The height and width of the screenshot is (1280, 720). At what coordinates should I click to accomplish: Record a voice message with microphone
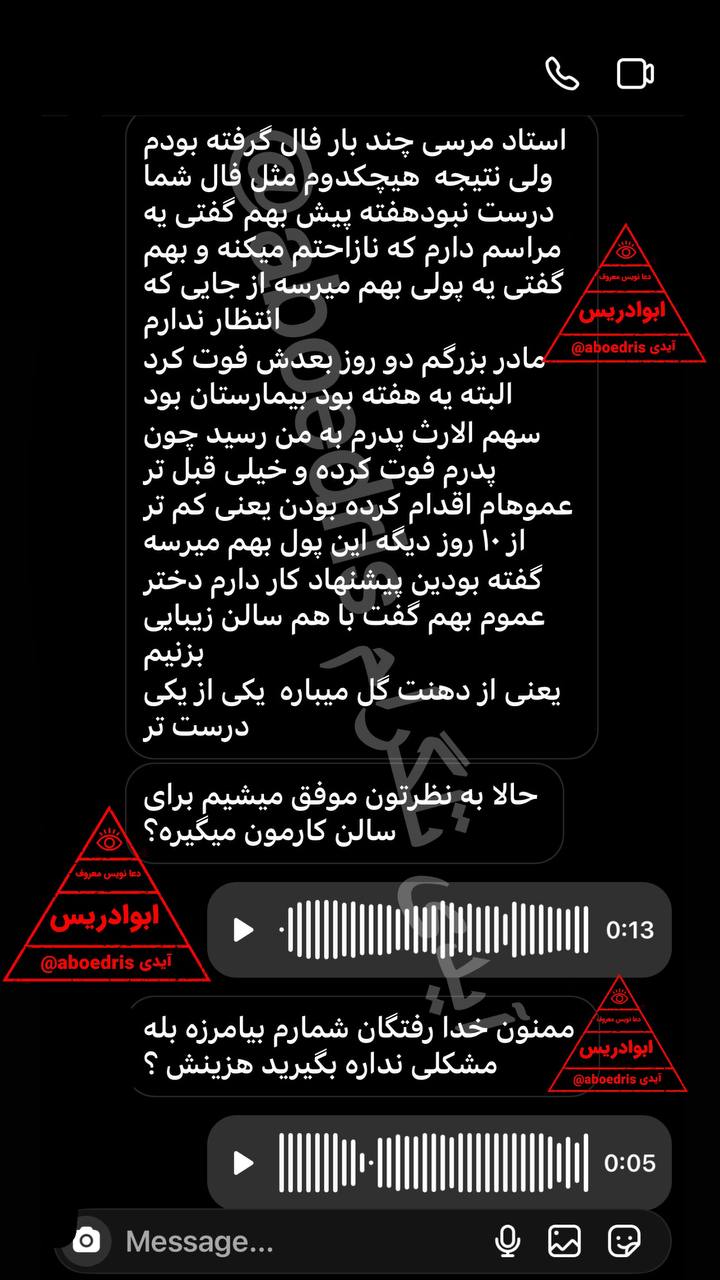click(508, 1242)
